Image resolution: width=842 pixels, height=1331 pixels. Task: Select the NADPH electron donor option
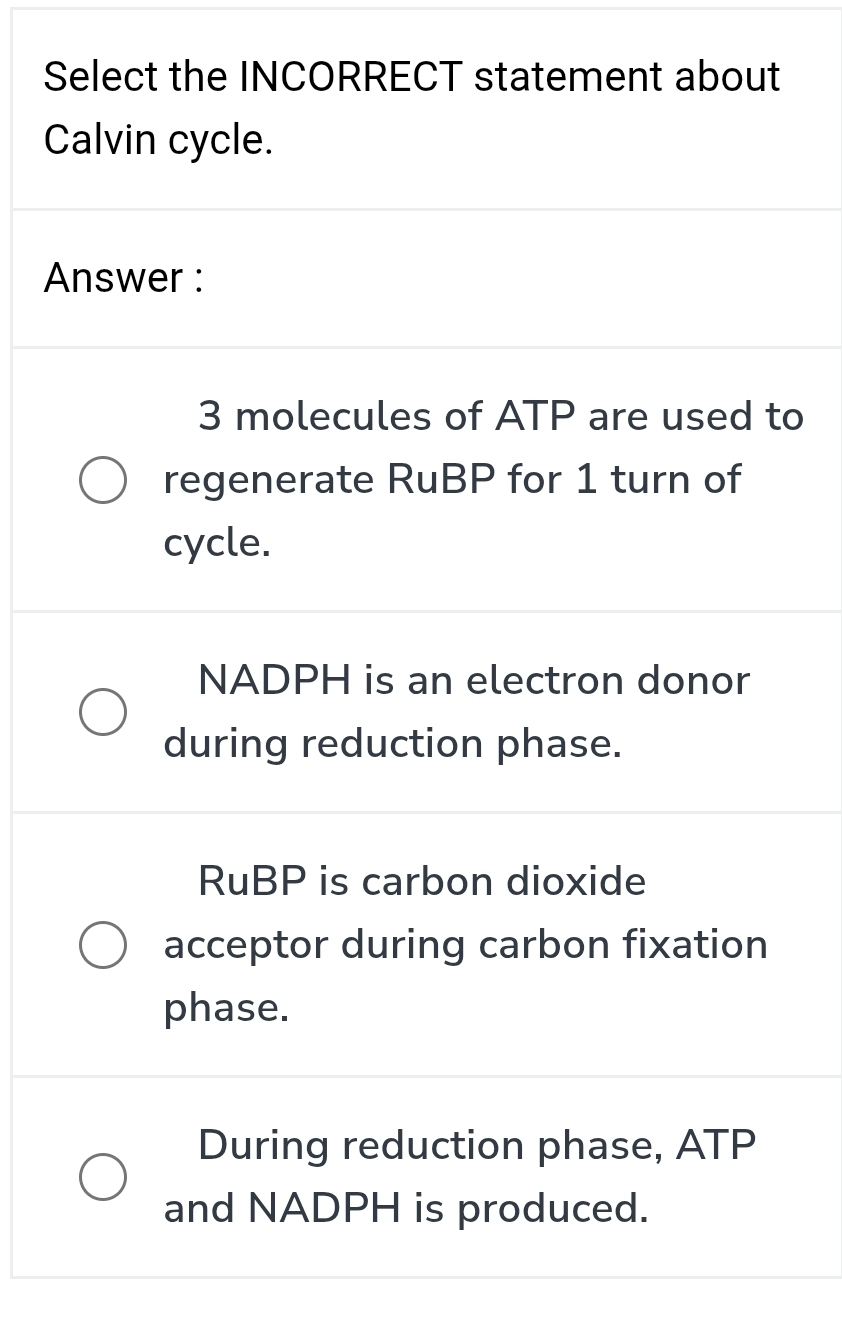coord(103,712)
